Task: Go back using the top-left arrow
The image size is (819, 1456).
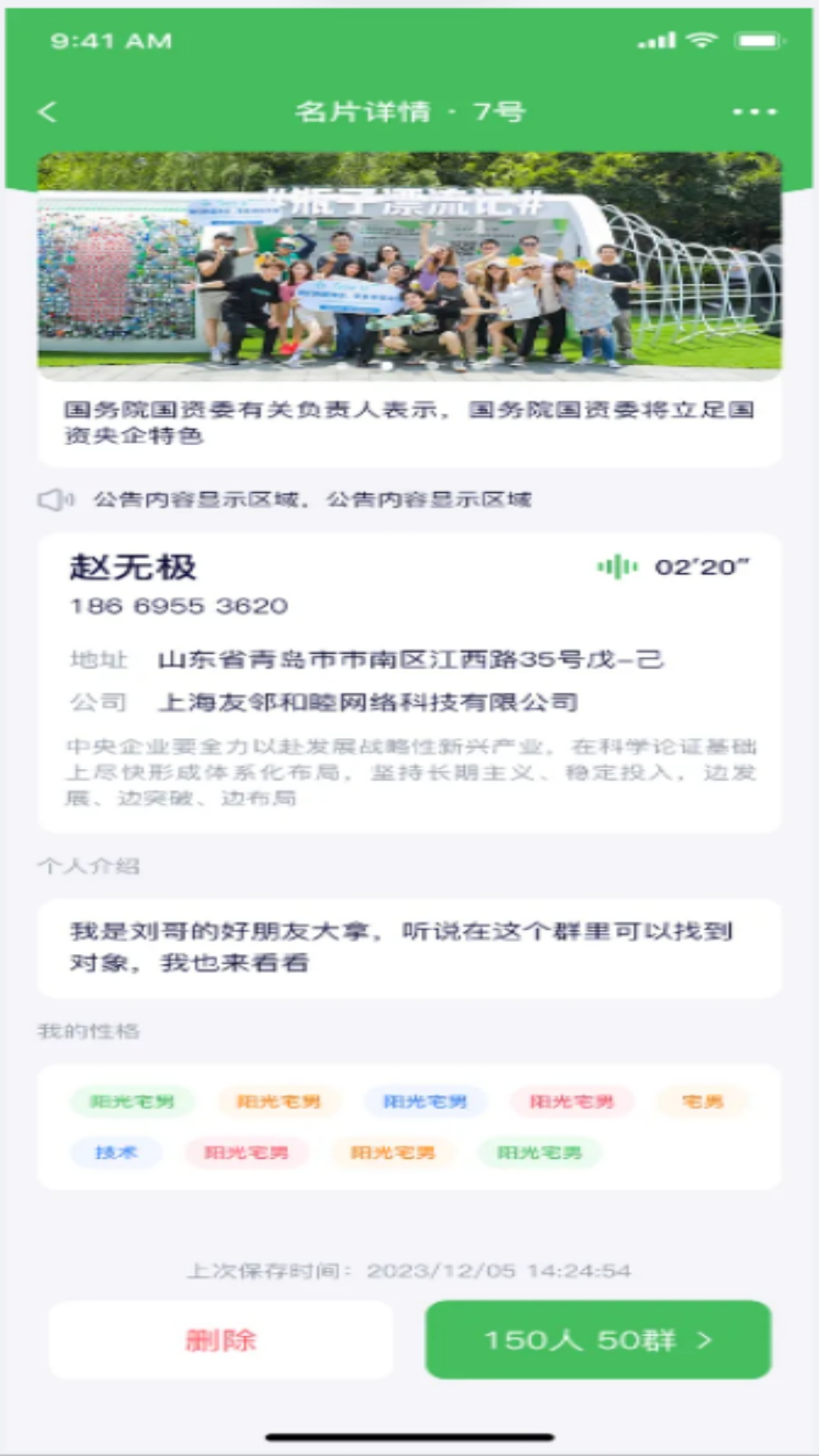Action: 48,112
